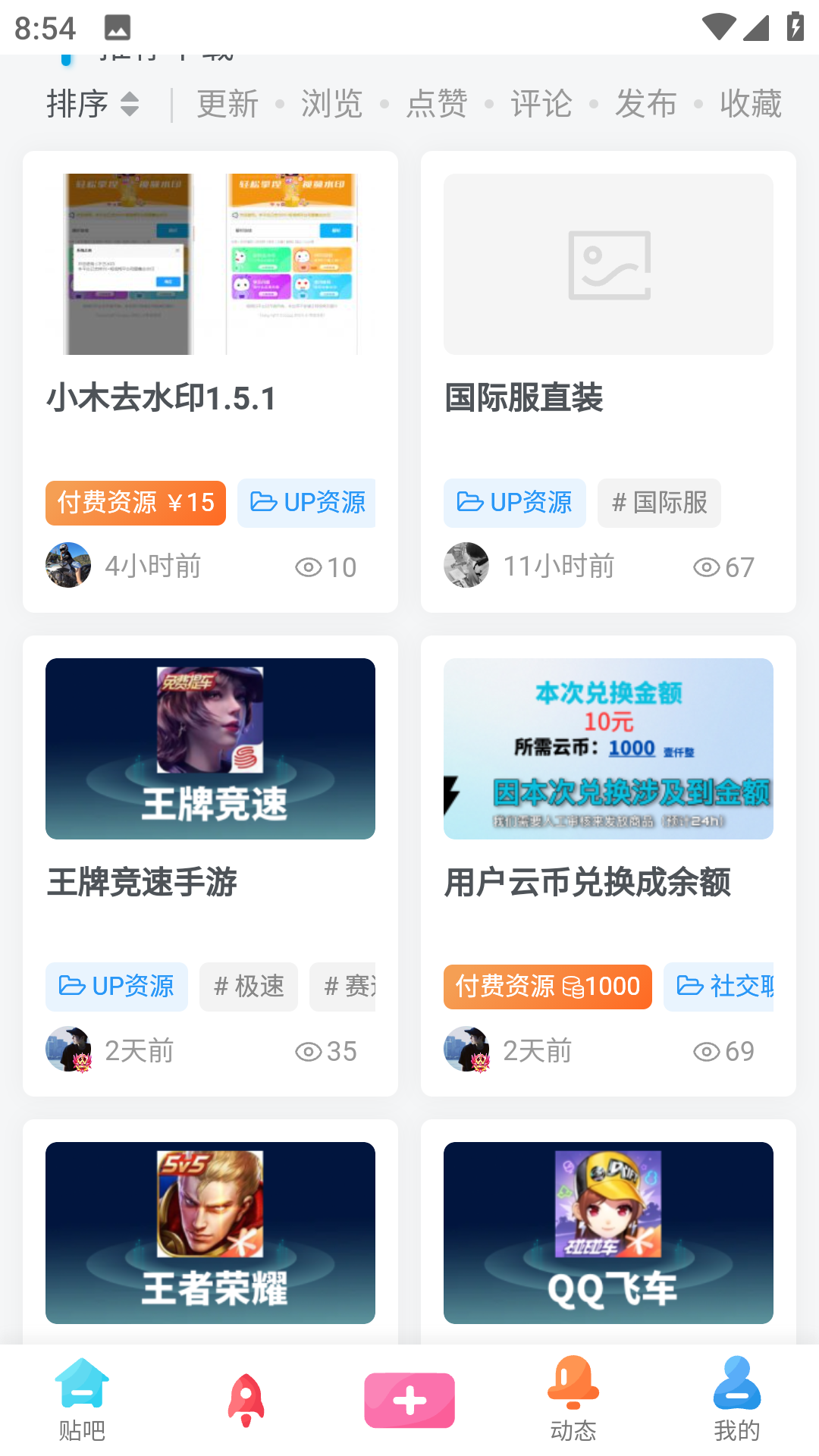
Task: Open the 国际服直装 post
Action: point(523,398)
